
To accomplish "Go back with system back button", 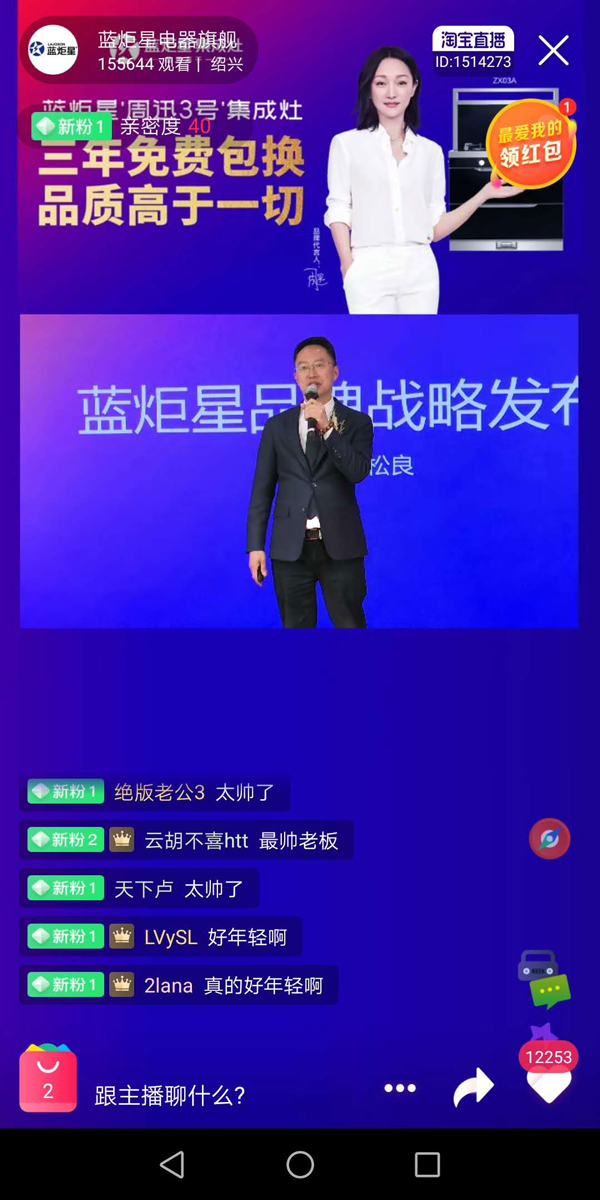I will (x=172, y=1164).
